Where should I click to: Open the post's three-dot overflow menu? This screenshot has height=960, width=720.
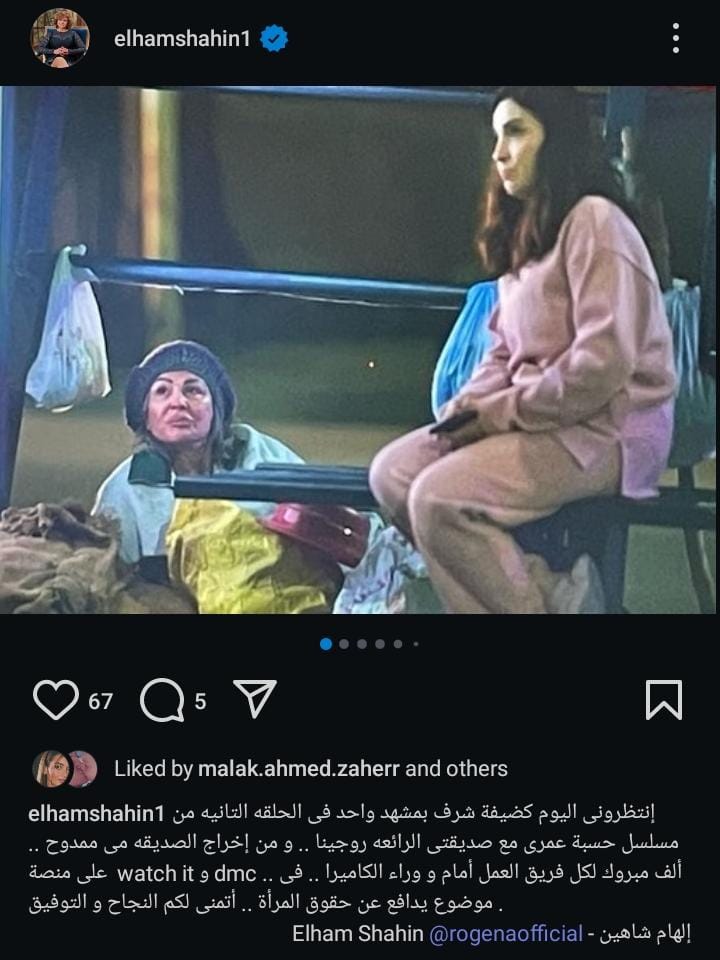click(676, 39)
